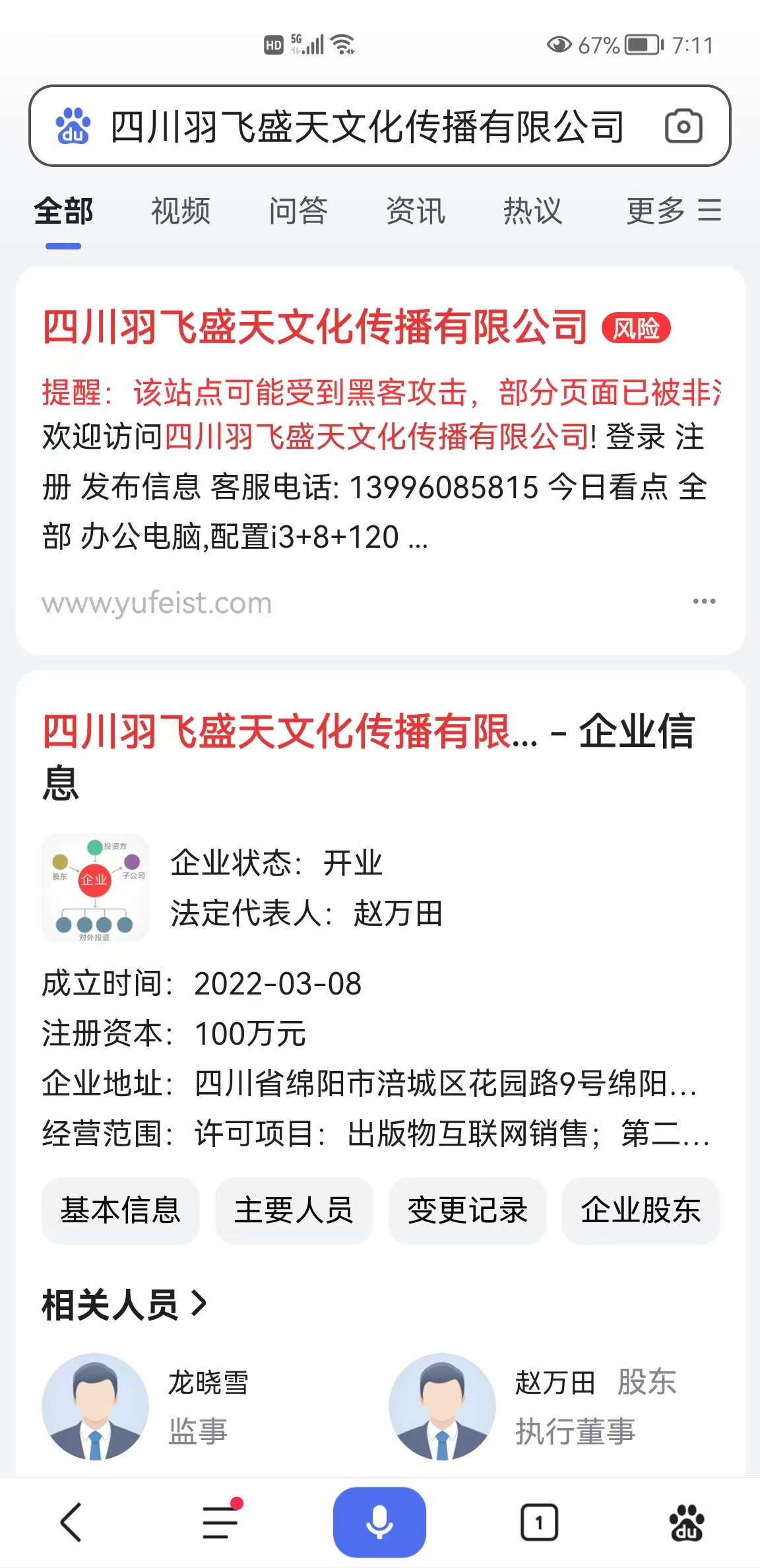Go back using the bottom arrow
This screenshot has width=760, height=1568.
(x=71, y=1522)
